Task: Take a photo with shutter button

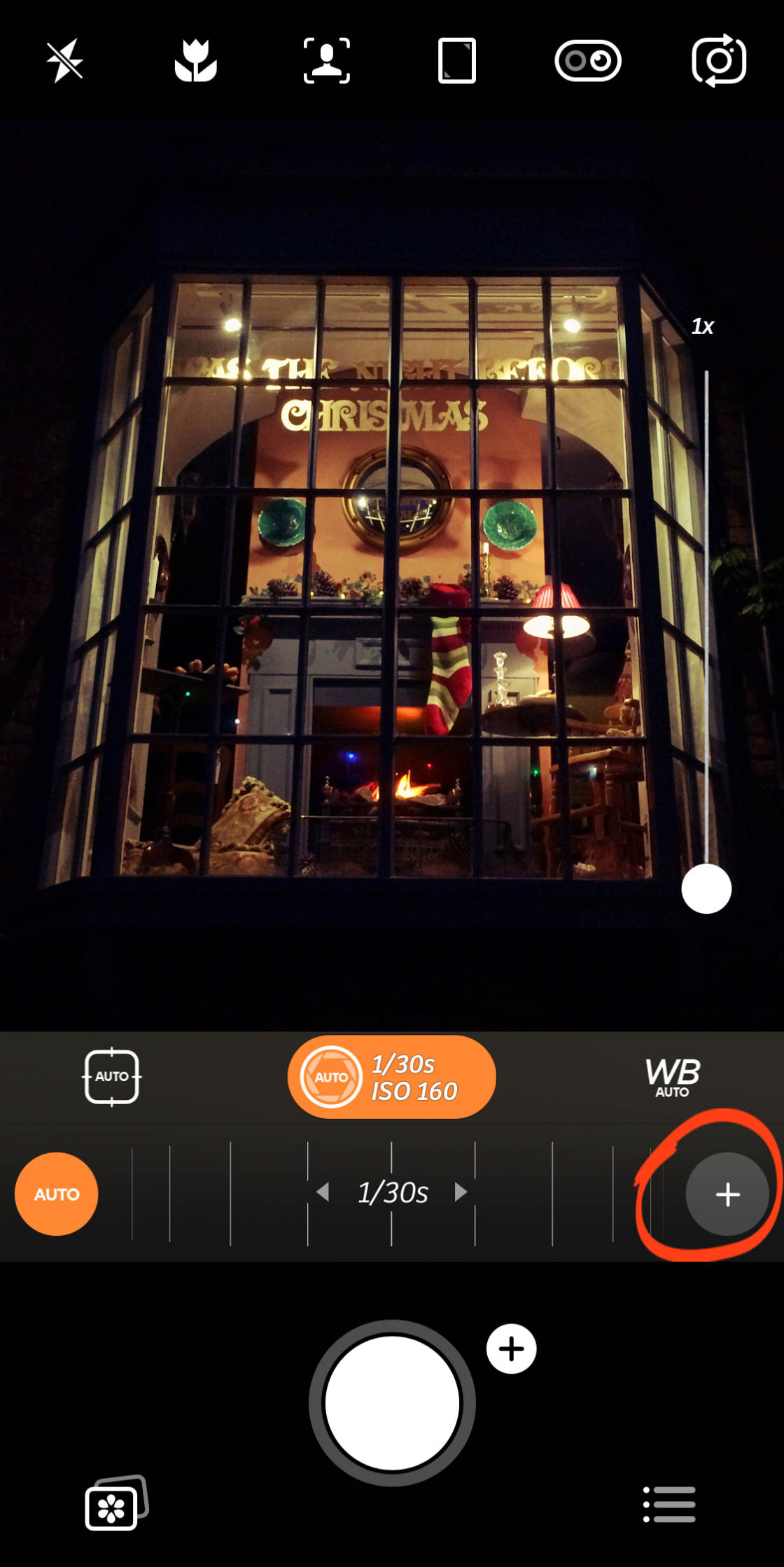Action: click(392, 1402)
